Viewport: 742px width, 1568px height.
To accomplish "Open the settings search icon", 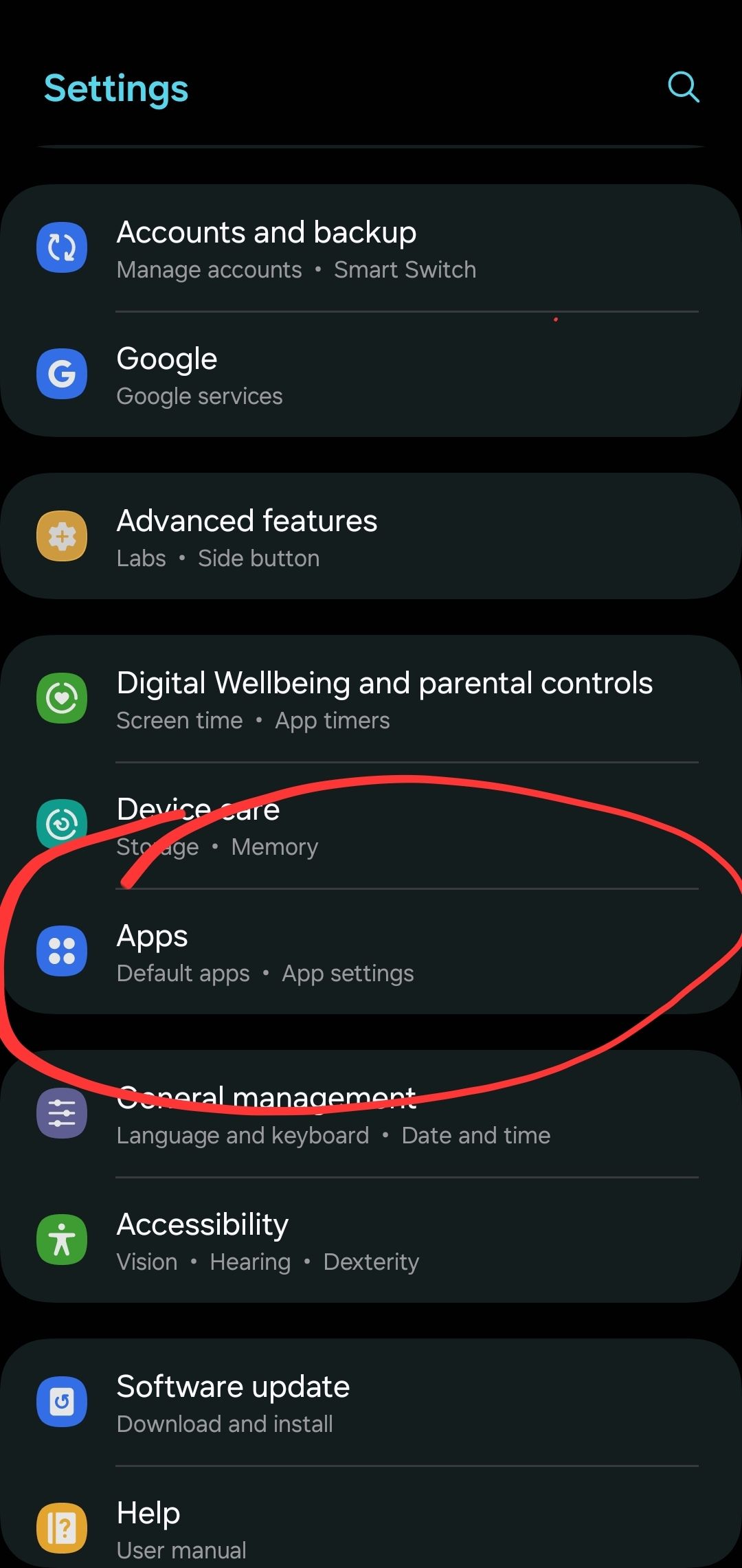I will click(x=684, y=87).
